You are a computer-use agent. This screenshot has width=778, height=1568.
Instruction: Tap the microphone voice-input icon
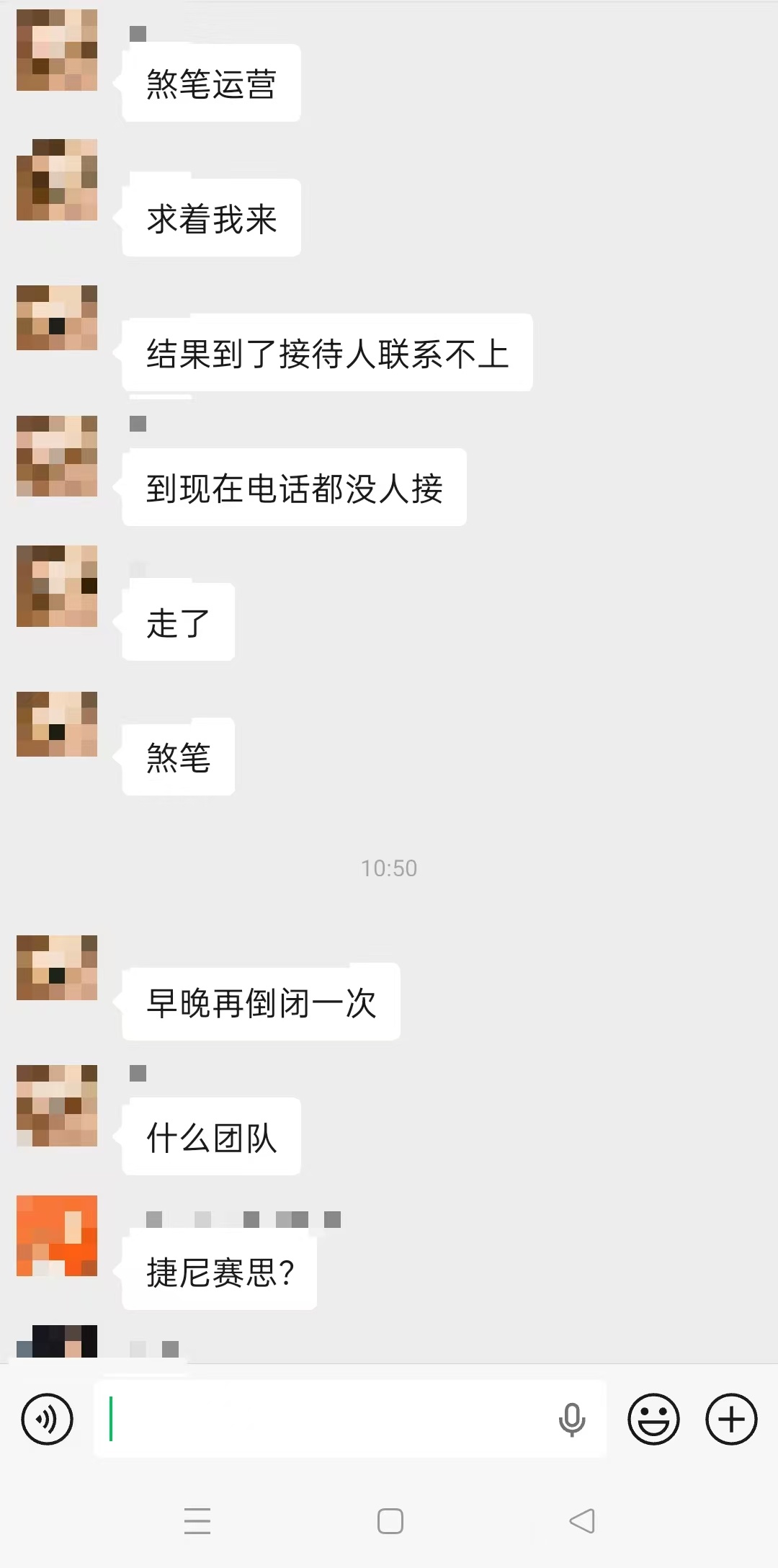point(573,1418)
